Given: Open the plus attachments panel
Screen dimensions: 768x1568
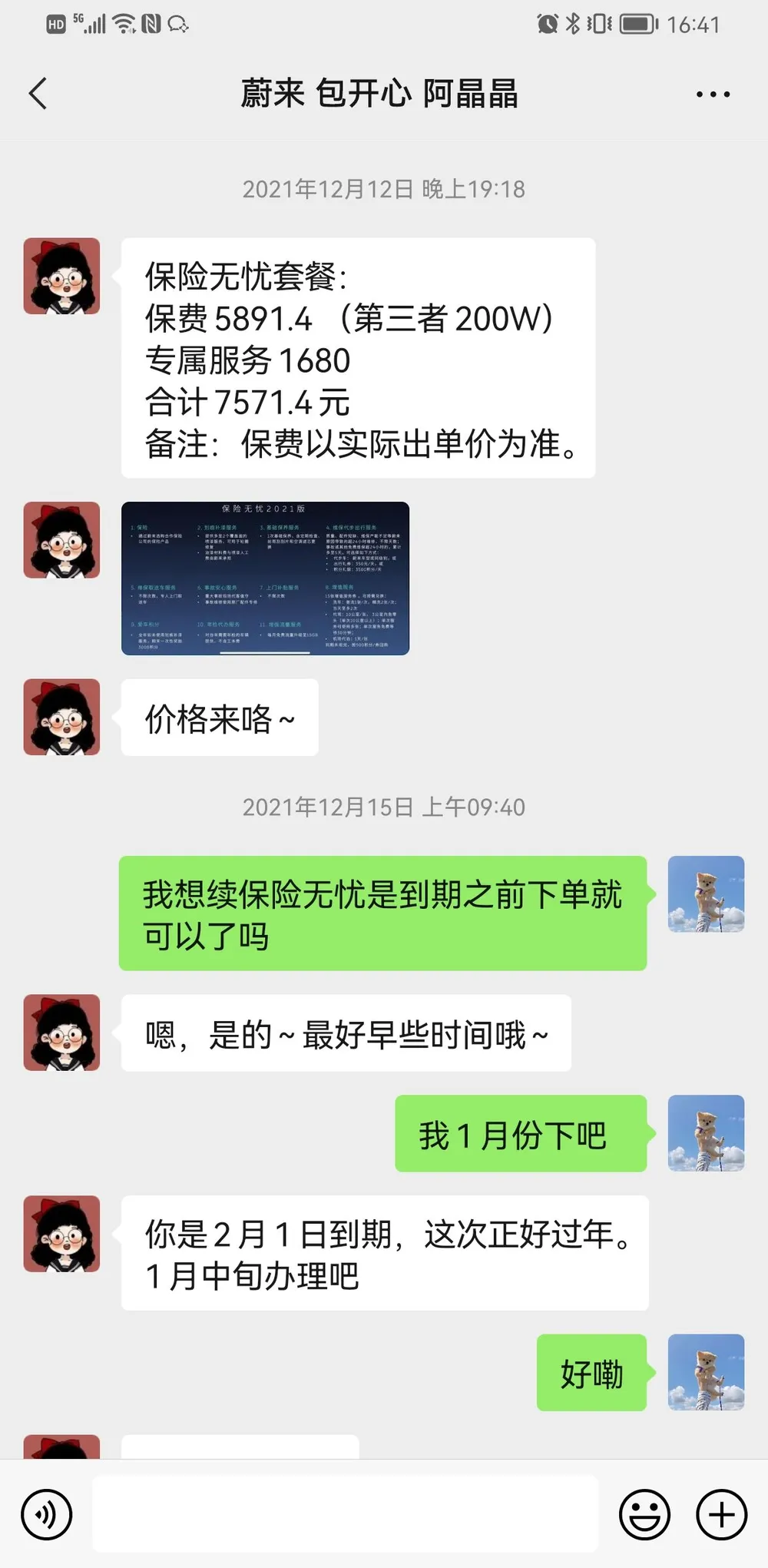Looking at the screenshot, I should tap(721, 1514).
